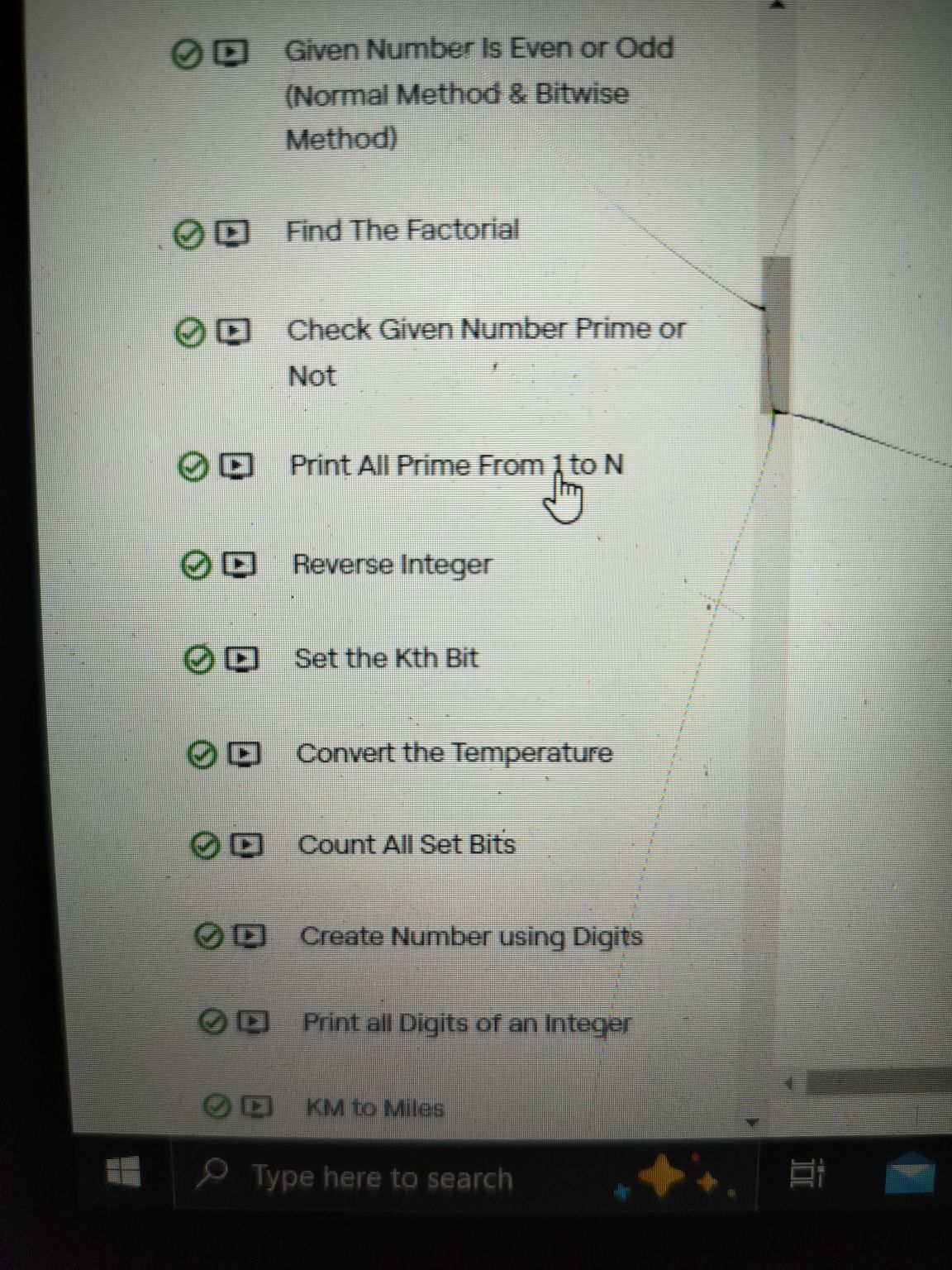Open Print all Digits of an Integer
This screenshot has height=1270, width=952.
pos(466,1024)
